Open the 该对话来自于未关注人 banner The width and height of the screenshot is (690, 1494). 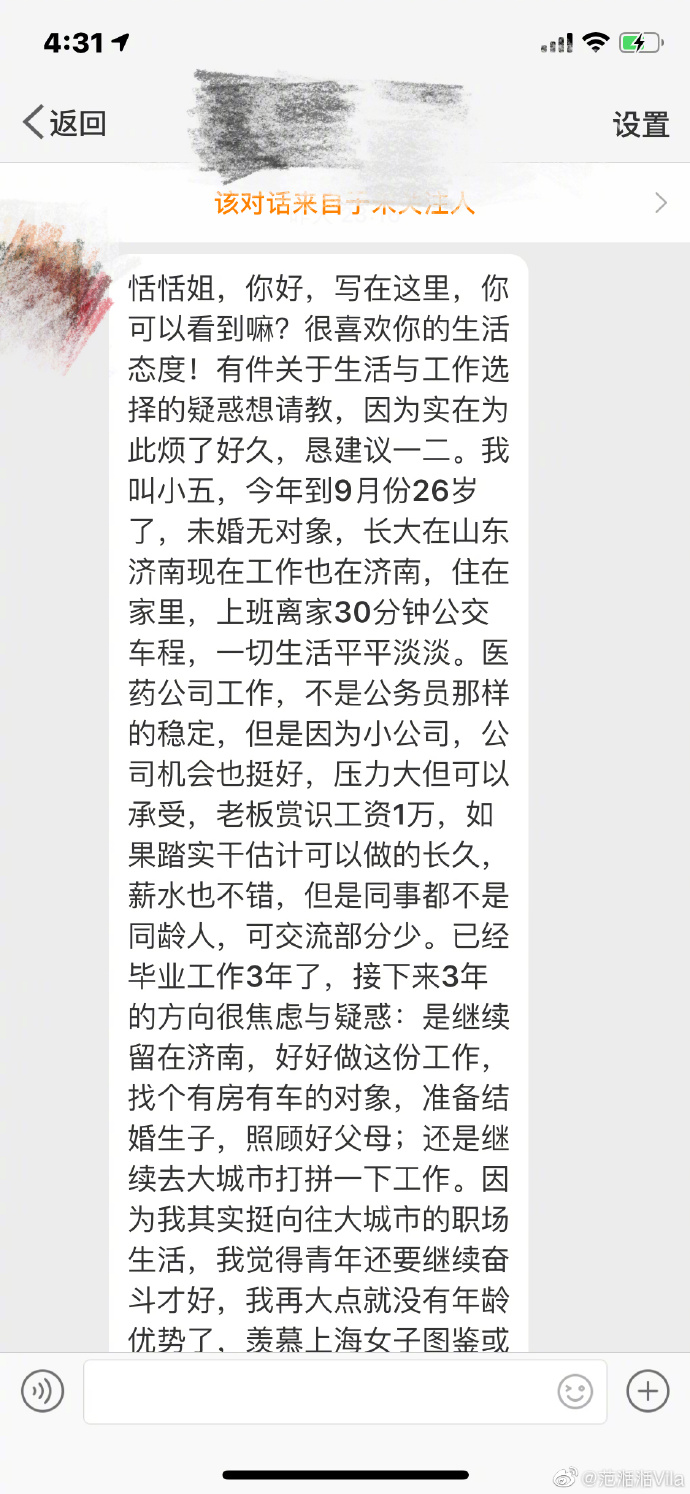click(345, 203)
